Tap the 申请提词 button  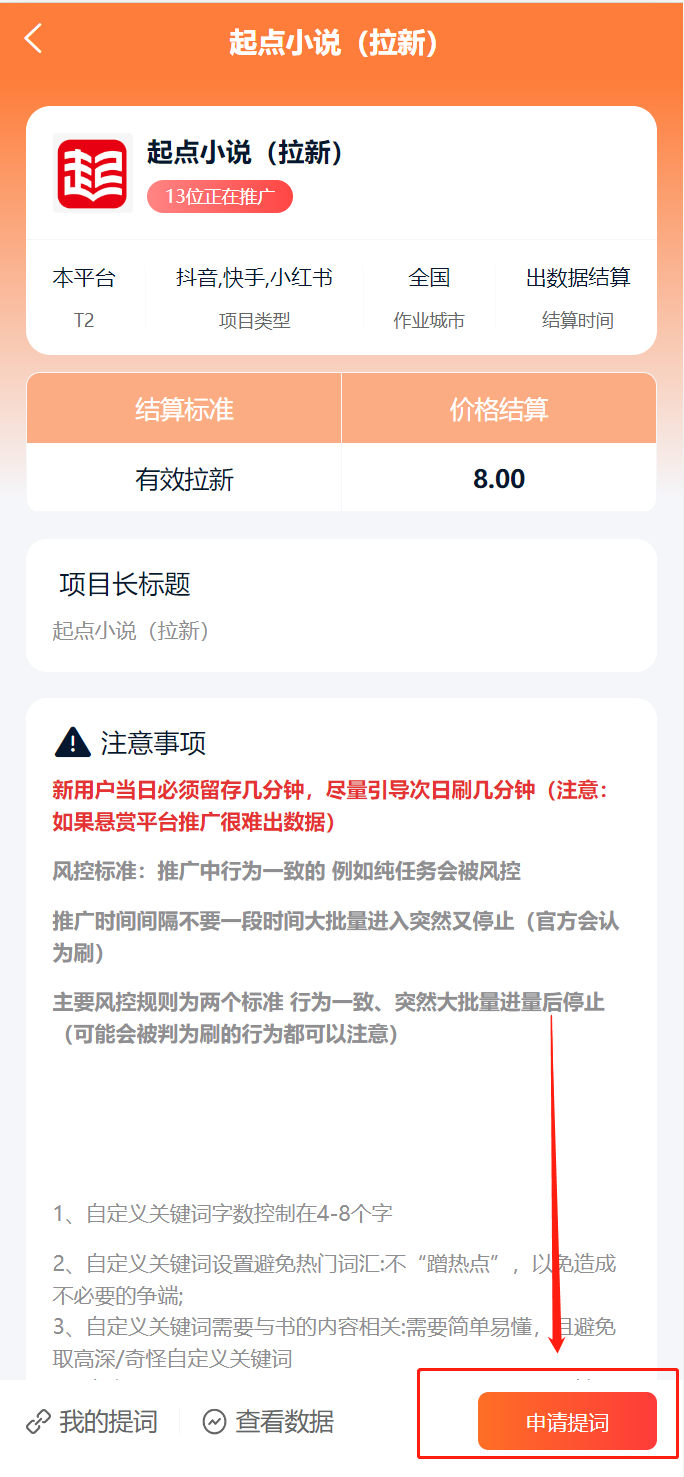pyautogui.click(x=567, y=1421)
